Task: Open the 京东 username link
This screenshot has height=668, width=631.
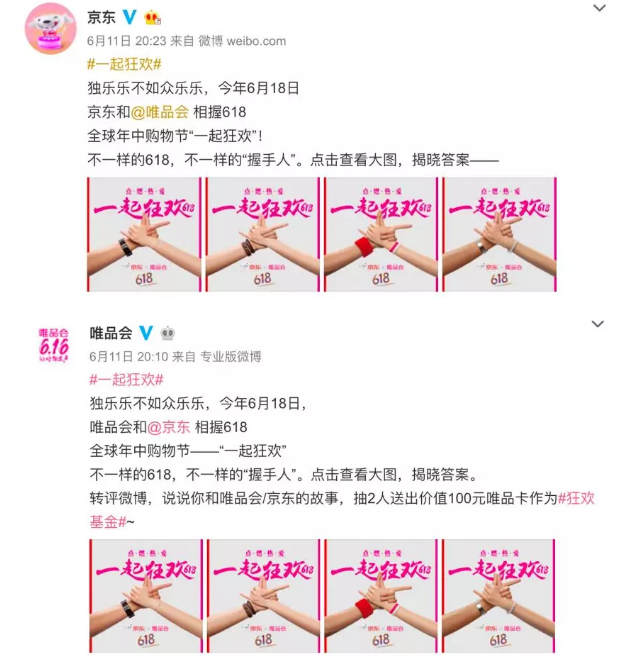Action: [101, 17]
